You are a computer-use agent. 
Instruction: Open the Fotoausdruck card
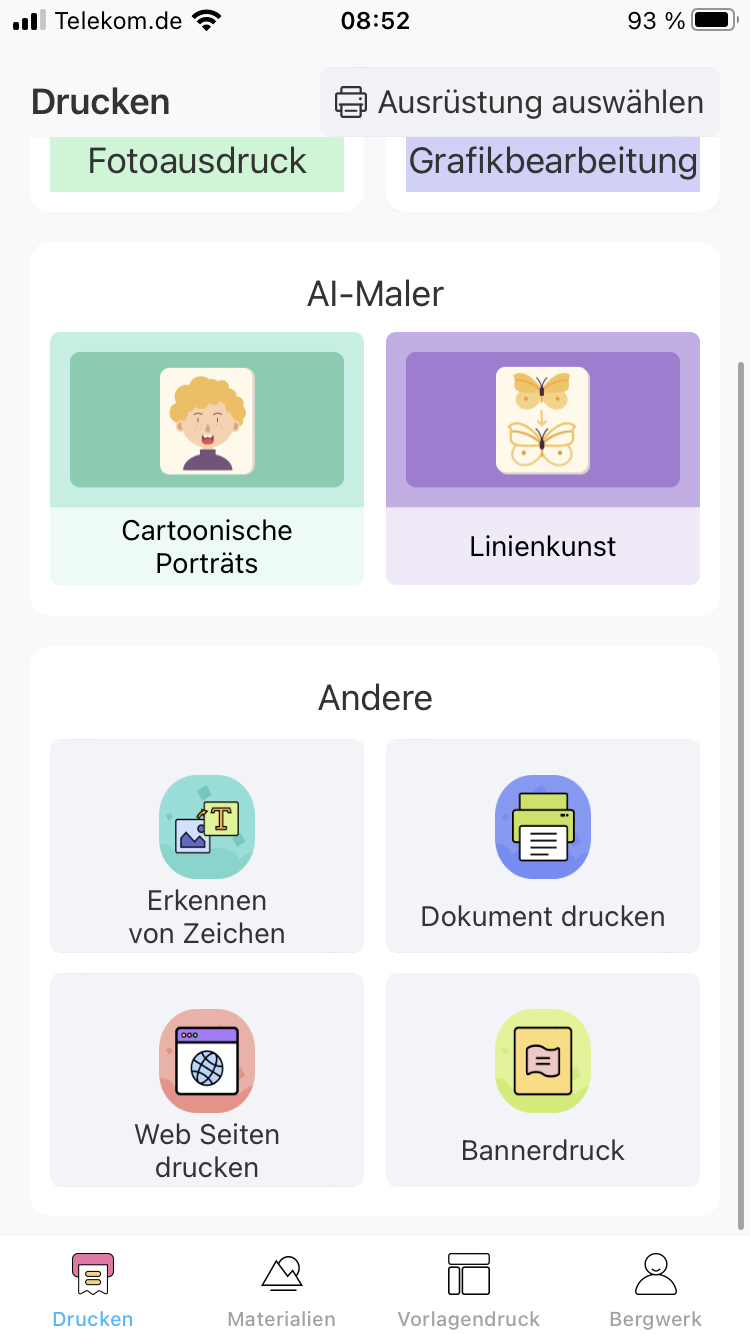197,164
